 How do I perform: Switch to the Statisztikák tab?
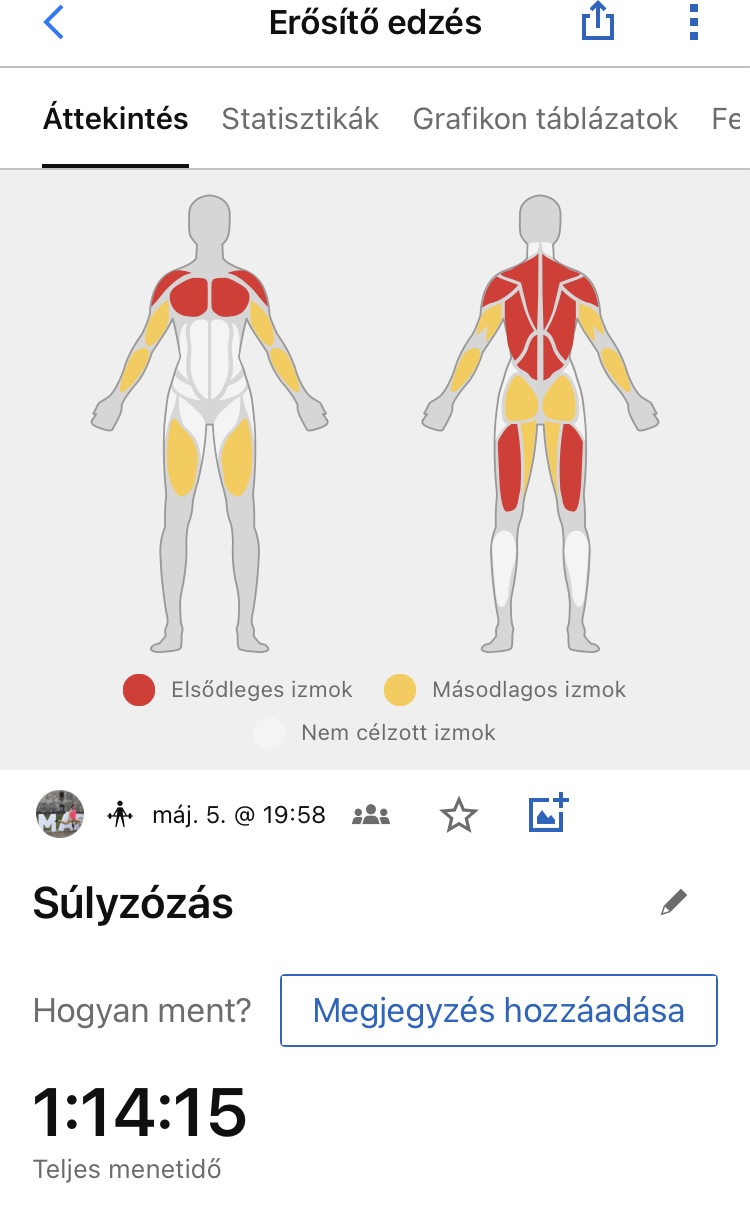click(300, 119)
